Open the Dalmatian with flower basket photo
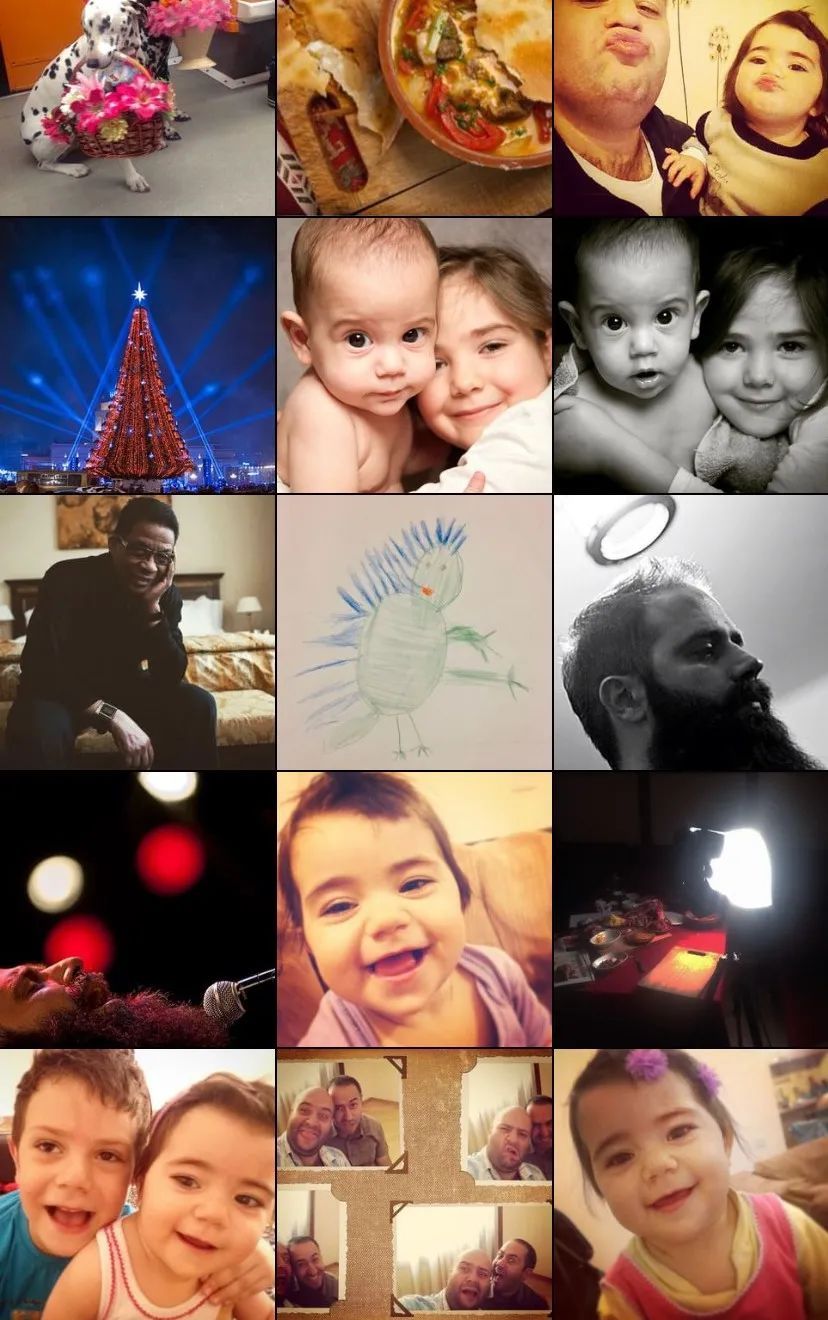Image resolution: width=828 pixels, height=1320 pixels. point(137,107)
